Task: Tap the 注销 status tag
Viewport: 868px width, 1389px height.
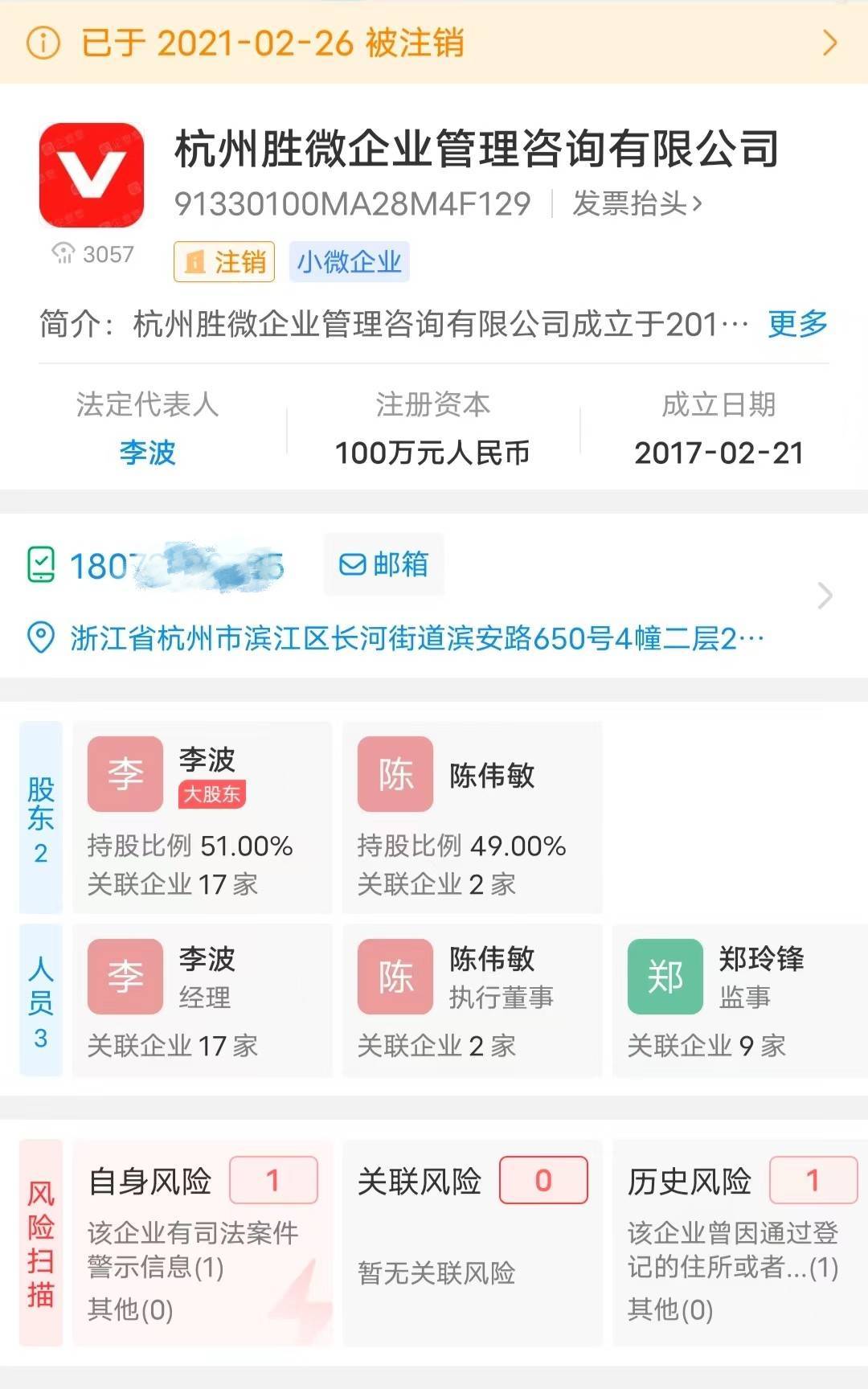Action: 224,262
